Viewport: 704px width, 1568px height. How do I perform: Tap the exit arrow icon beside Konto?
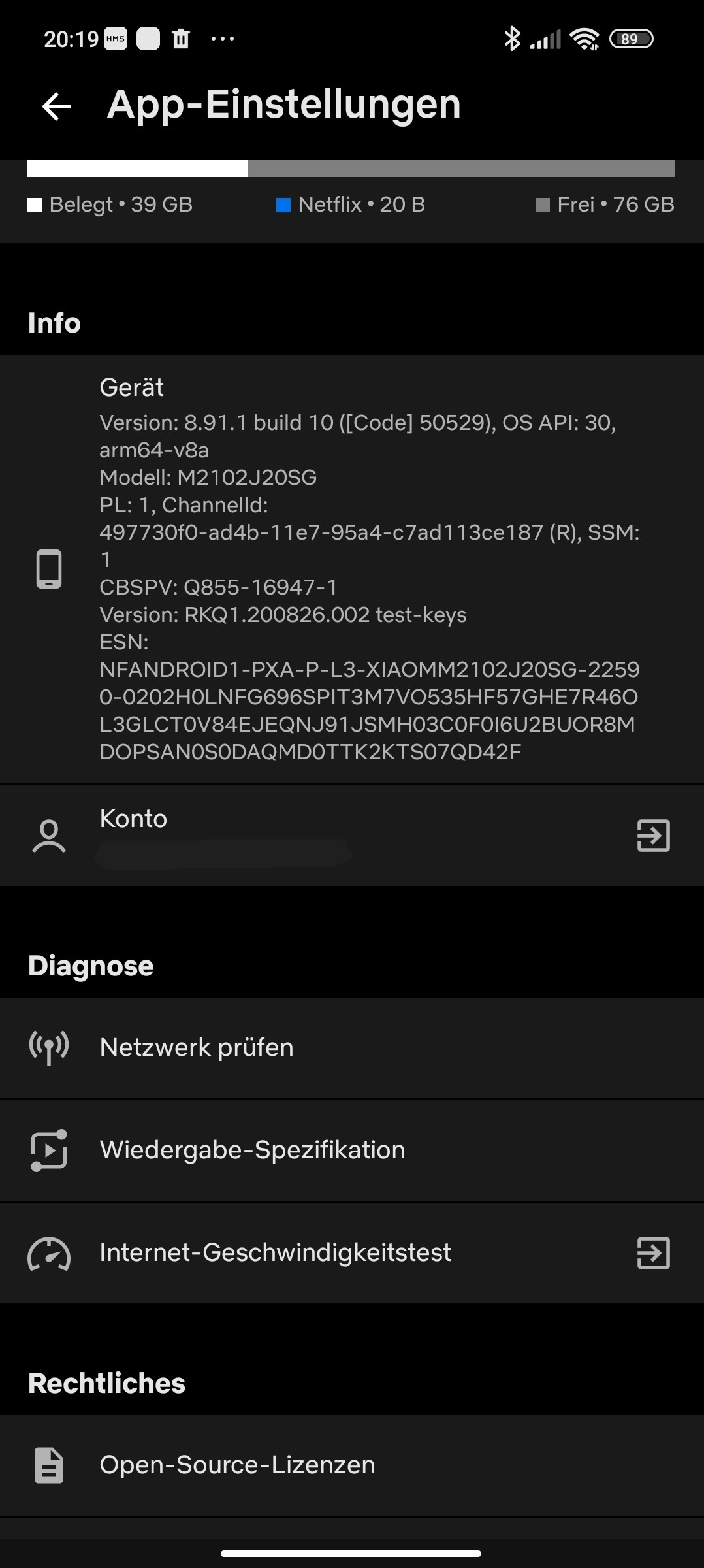coord(653,836)
